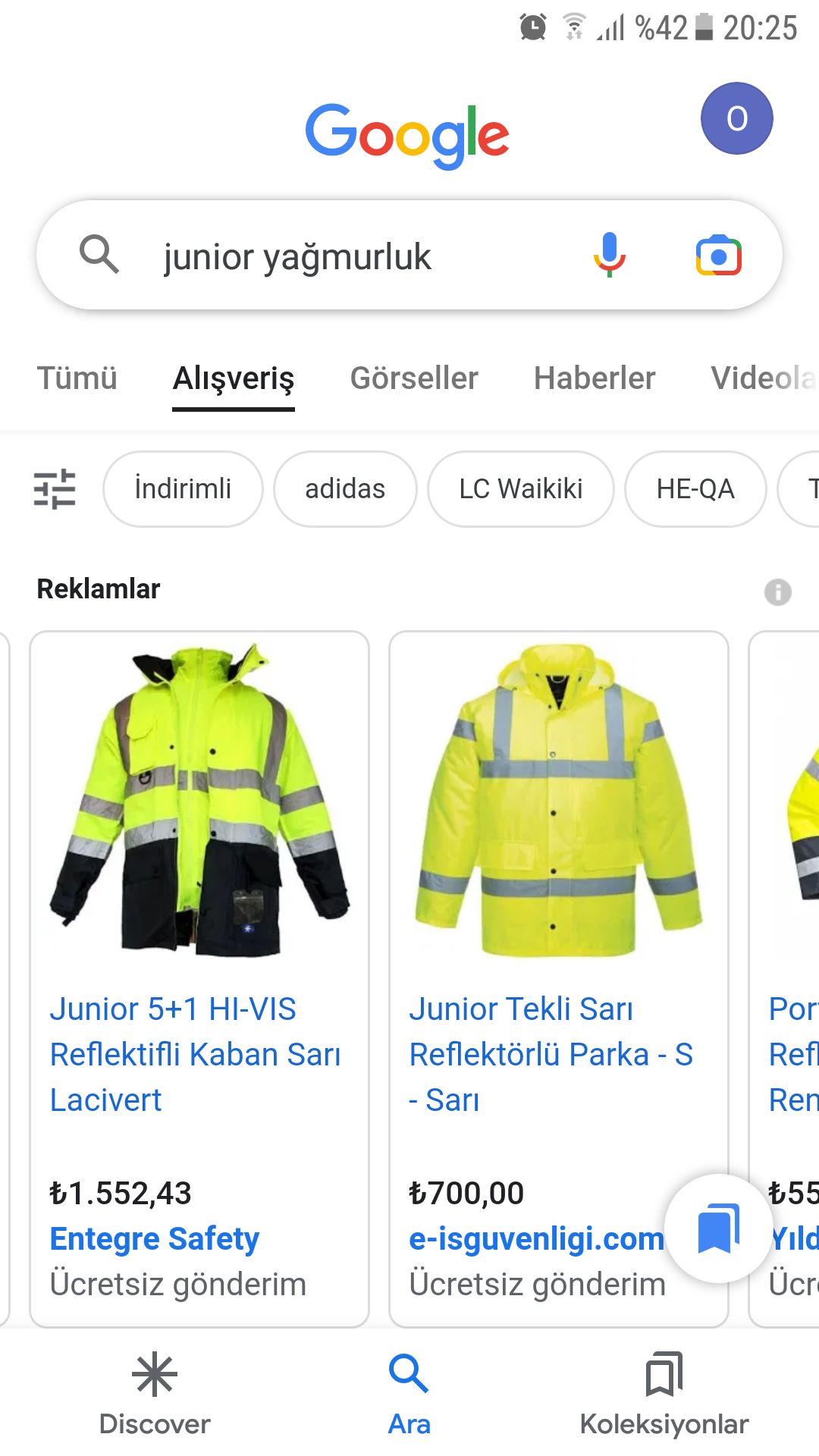Image resolution: width=819 pixels, height=1456 pixels.
Task: Tap the floating bookmark save button
Action: 718,1228
